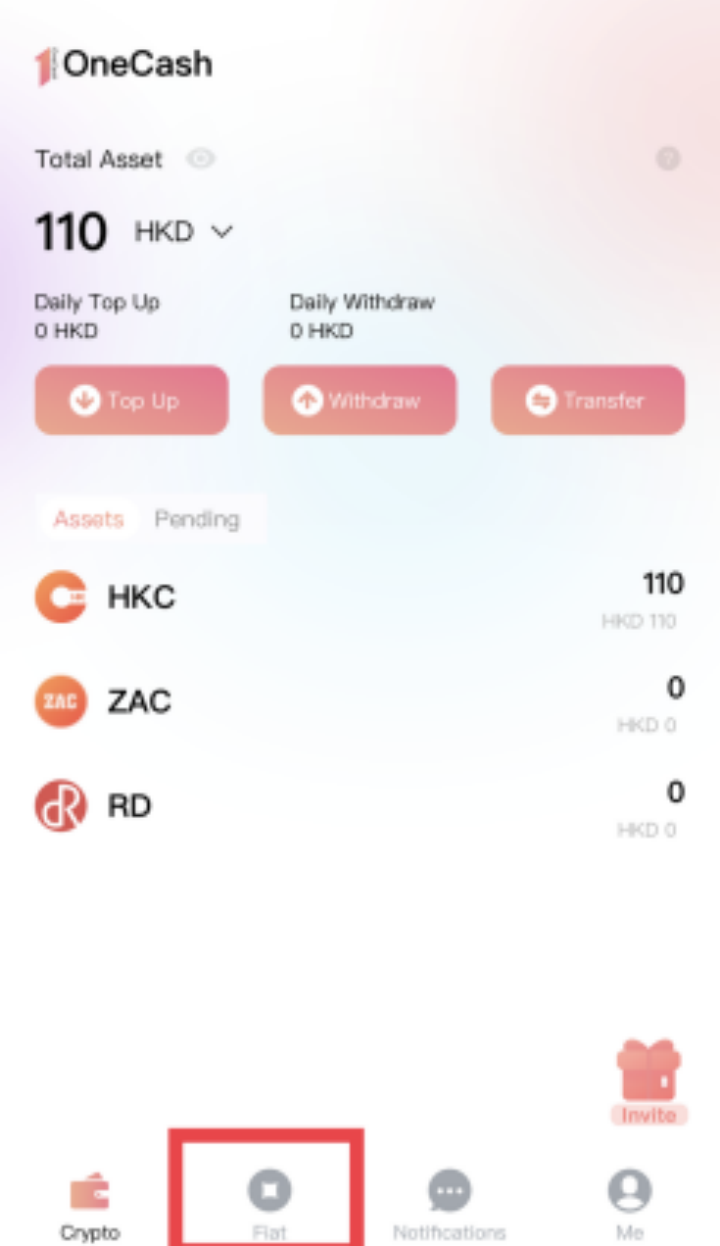Start a Transfer
Screen dimensions: 720x1246
click(x=588, y=400)
